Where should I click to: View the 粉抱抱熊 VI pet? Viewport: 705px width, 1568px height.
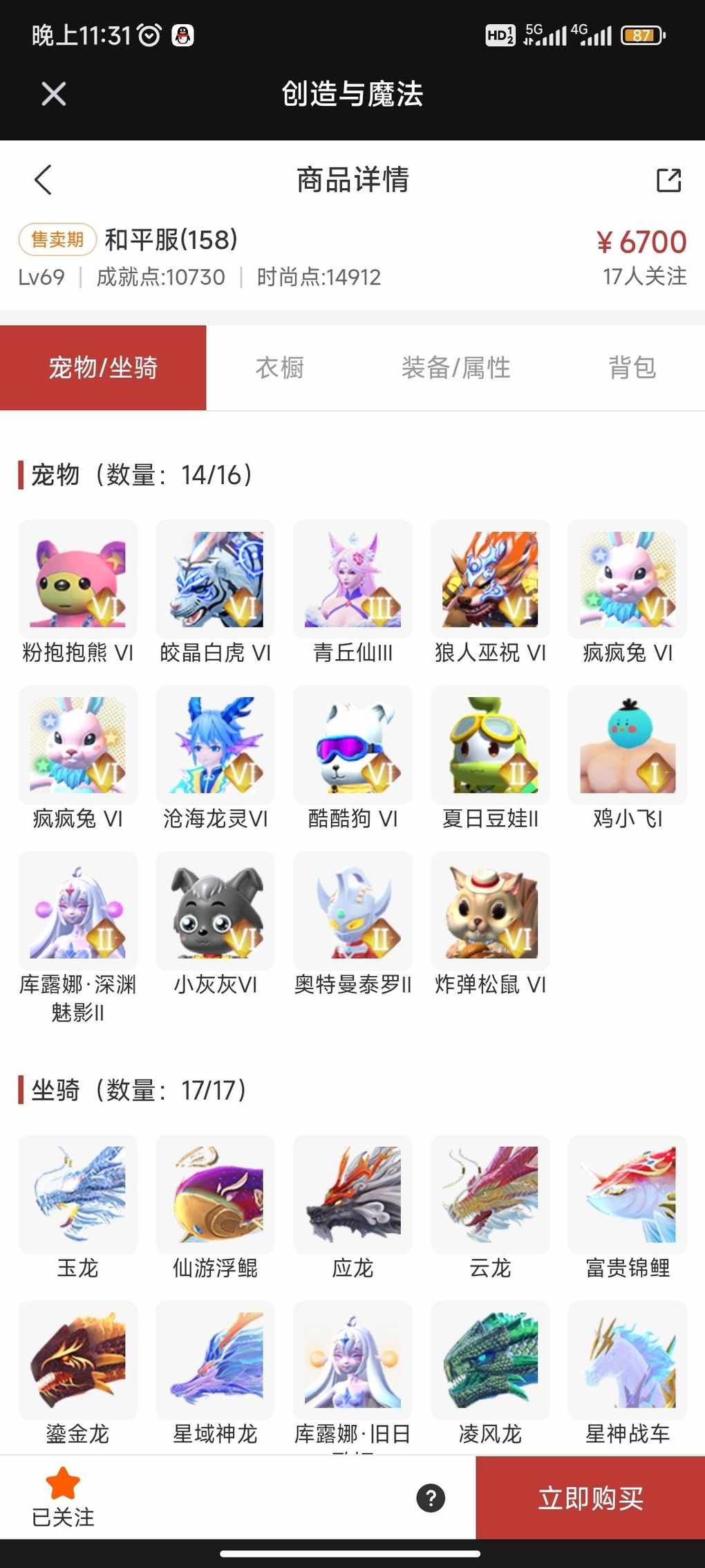(x=77, y=580)
